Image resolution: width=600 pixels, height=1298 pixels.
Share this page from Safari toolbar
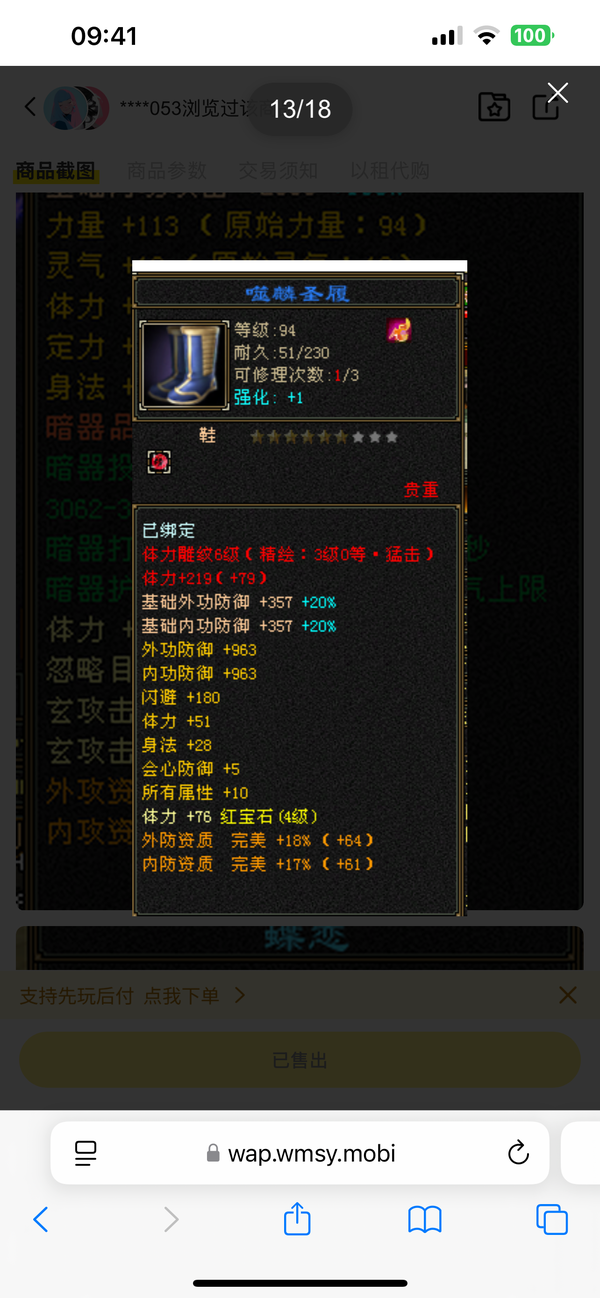[297, 1218]
